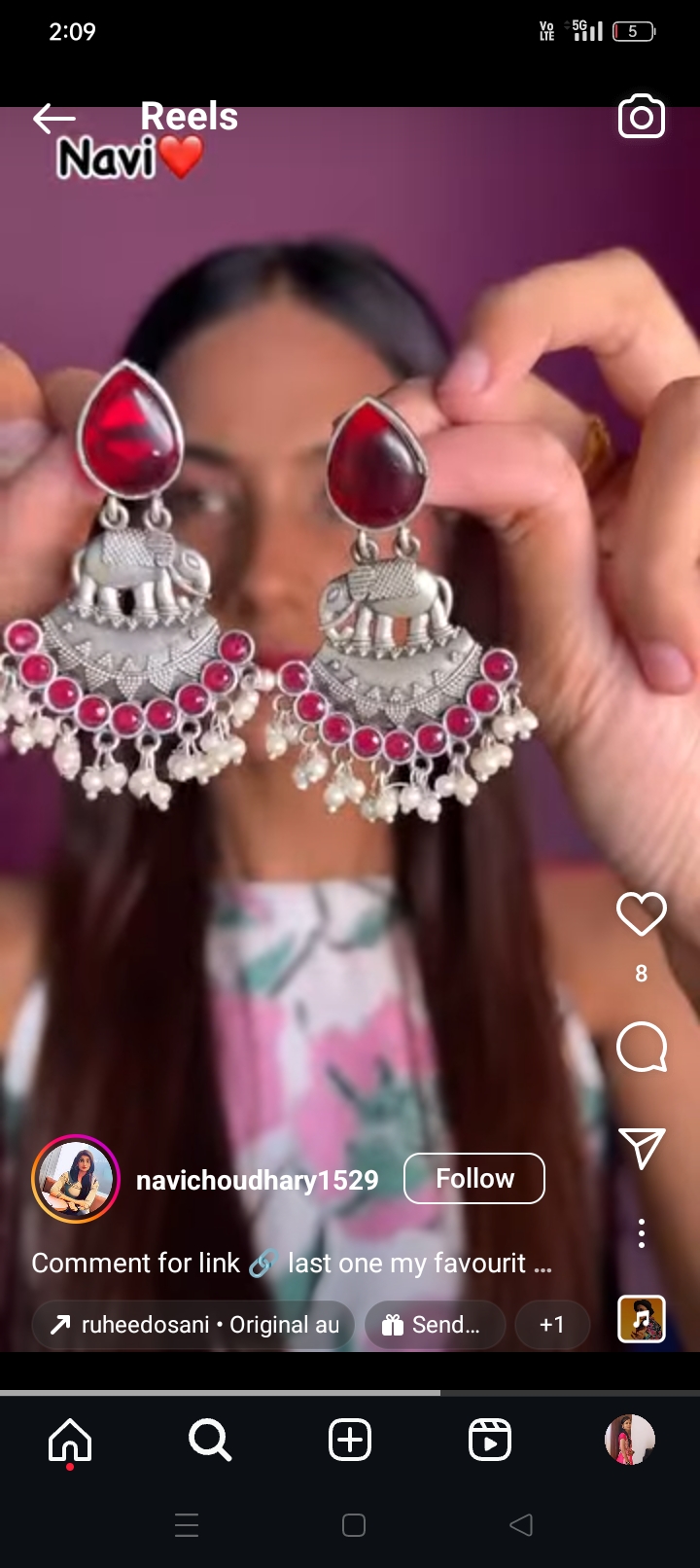Like this reel with the heart icon
Viewport: 700px width, 1568px height.
coord(642,913)
